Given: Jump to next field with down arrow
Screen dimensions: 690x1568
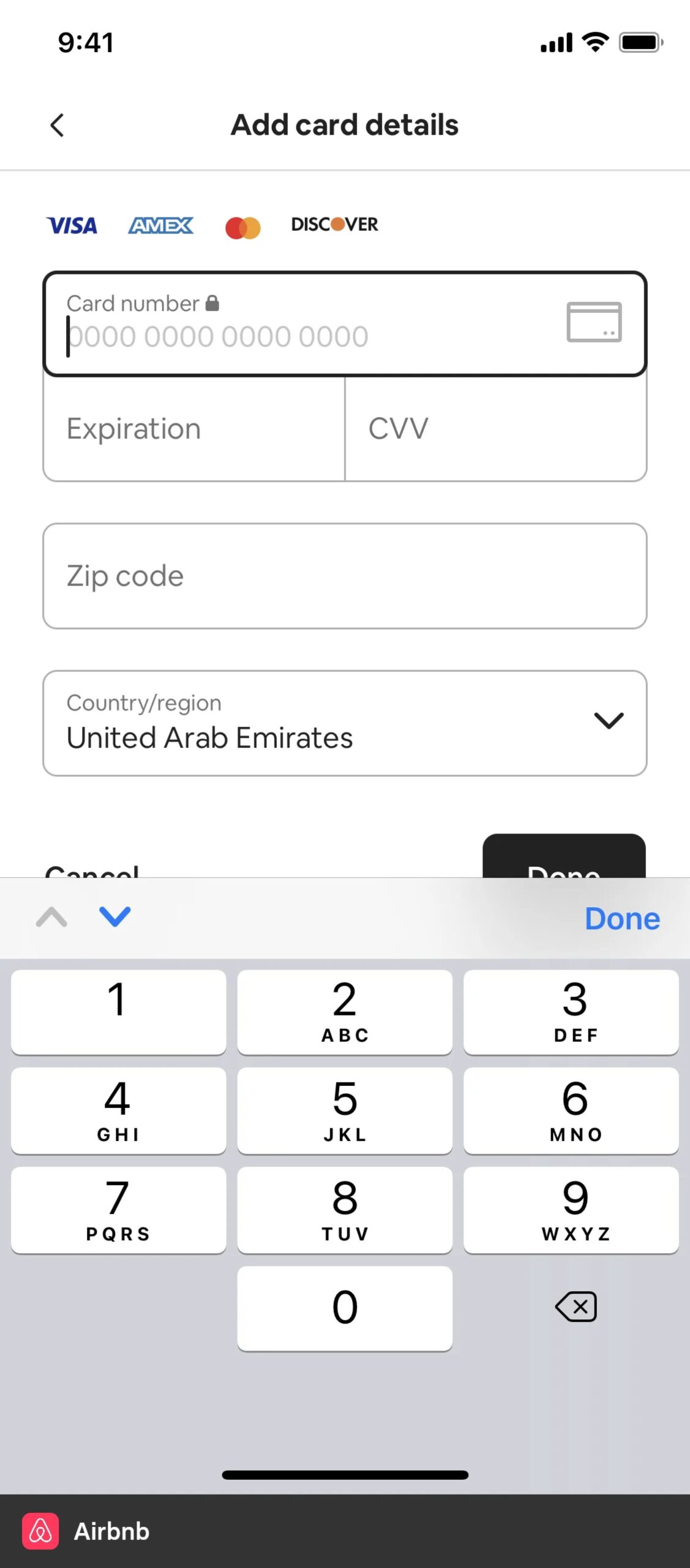Looking at the screenshot, I should coord(115,917).
